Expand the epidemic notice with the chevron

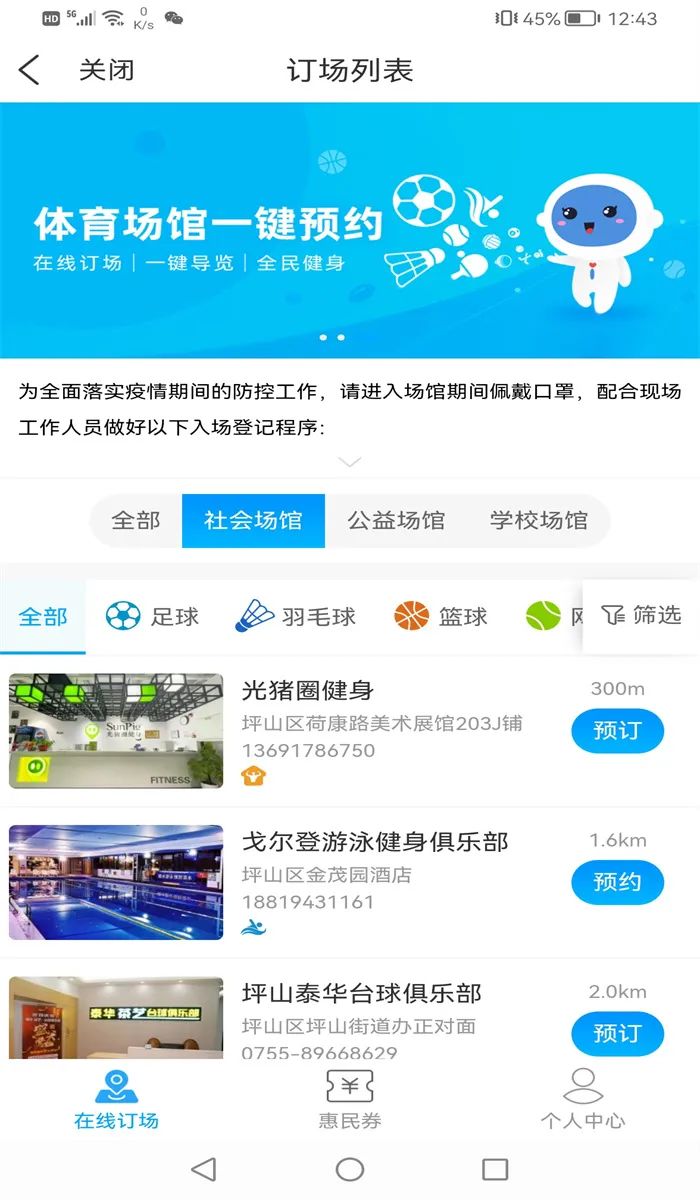click(350, 462)
